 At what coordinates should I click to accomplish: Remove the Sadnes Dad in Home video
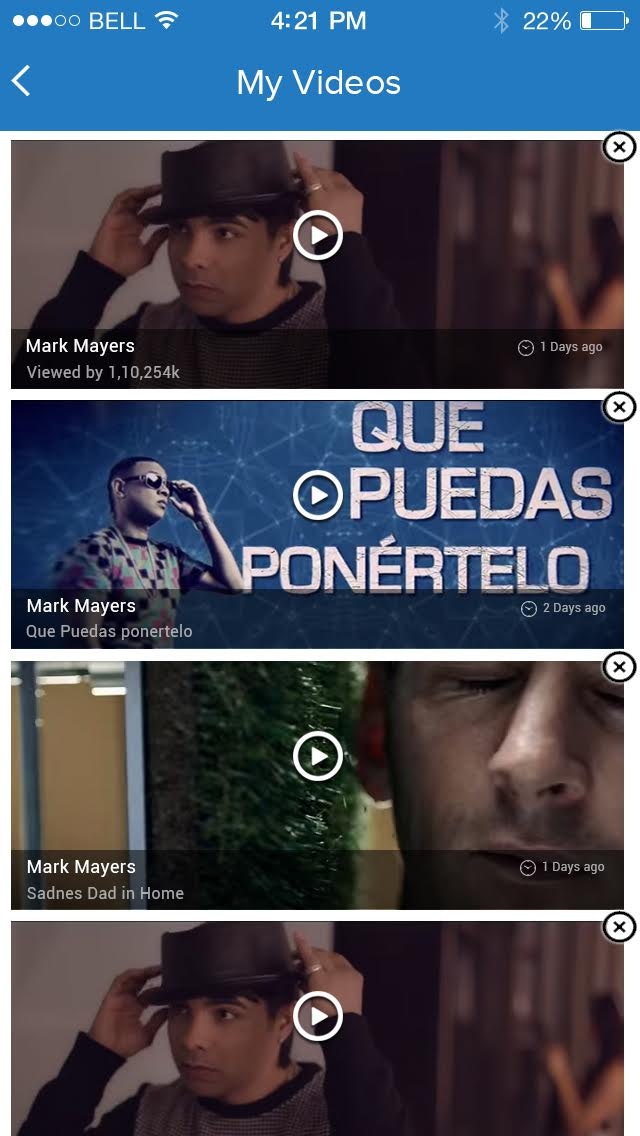619,667
